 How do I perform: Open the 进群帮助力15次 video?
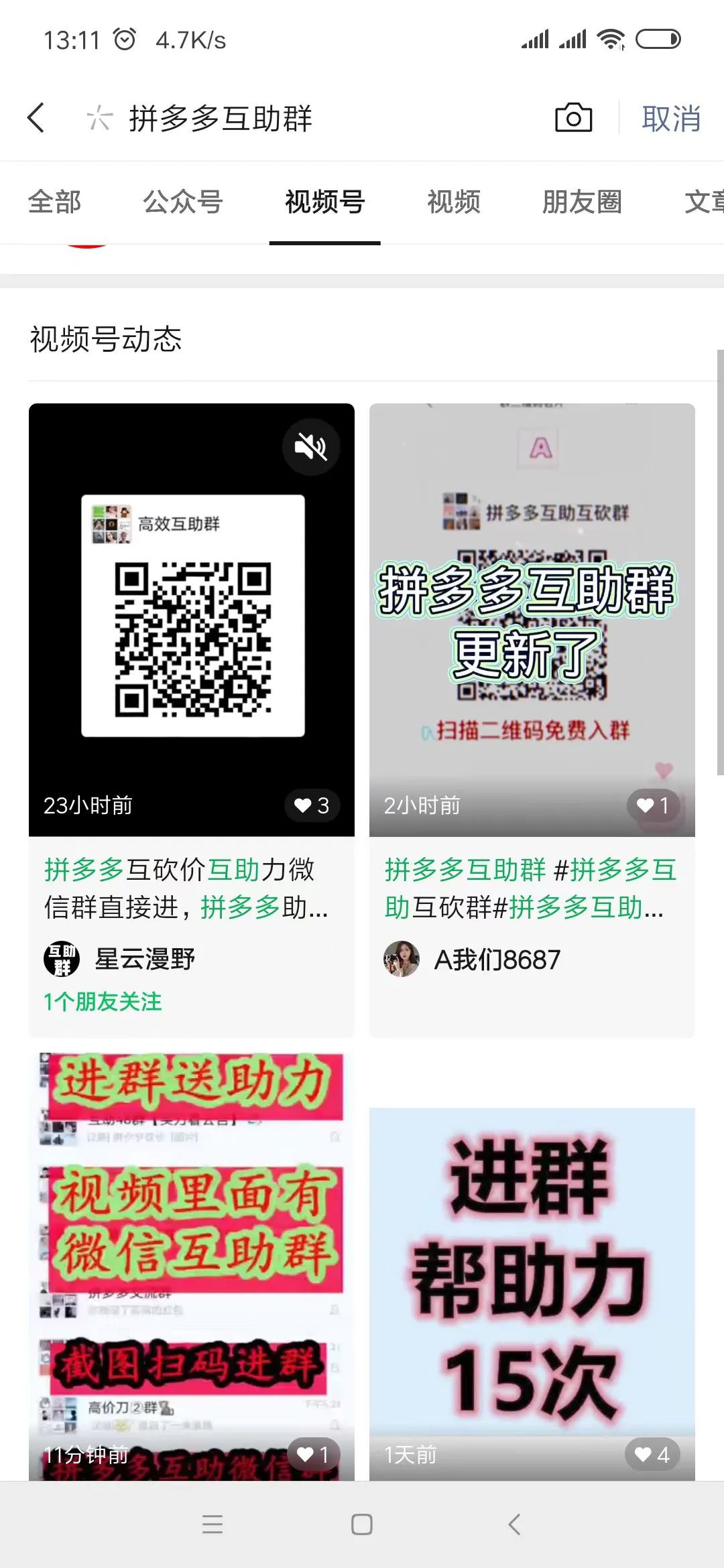pos(532,1295)
